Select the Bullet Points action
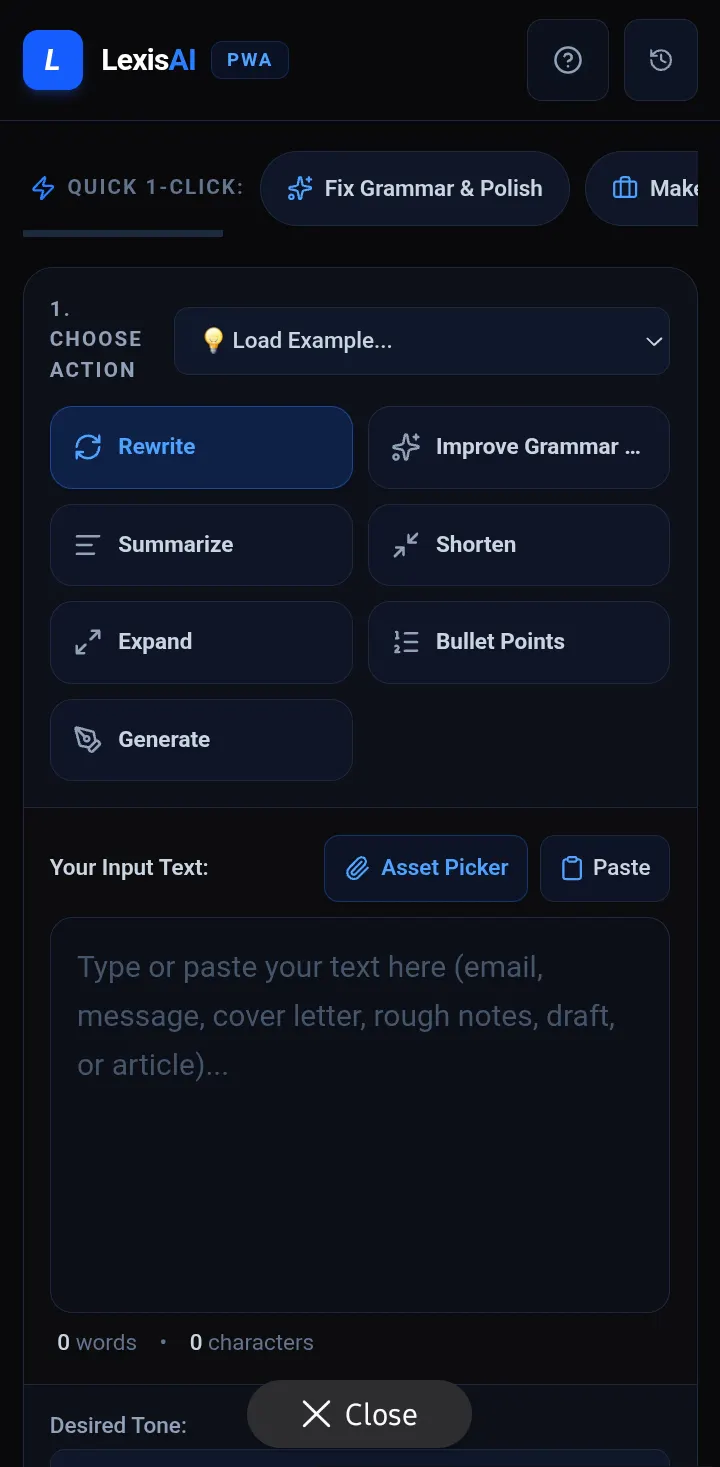Image resolution: width=720 pixels, height=1467 pixels. (519, 642)
